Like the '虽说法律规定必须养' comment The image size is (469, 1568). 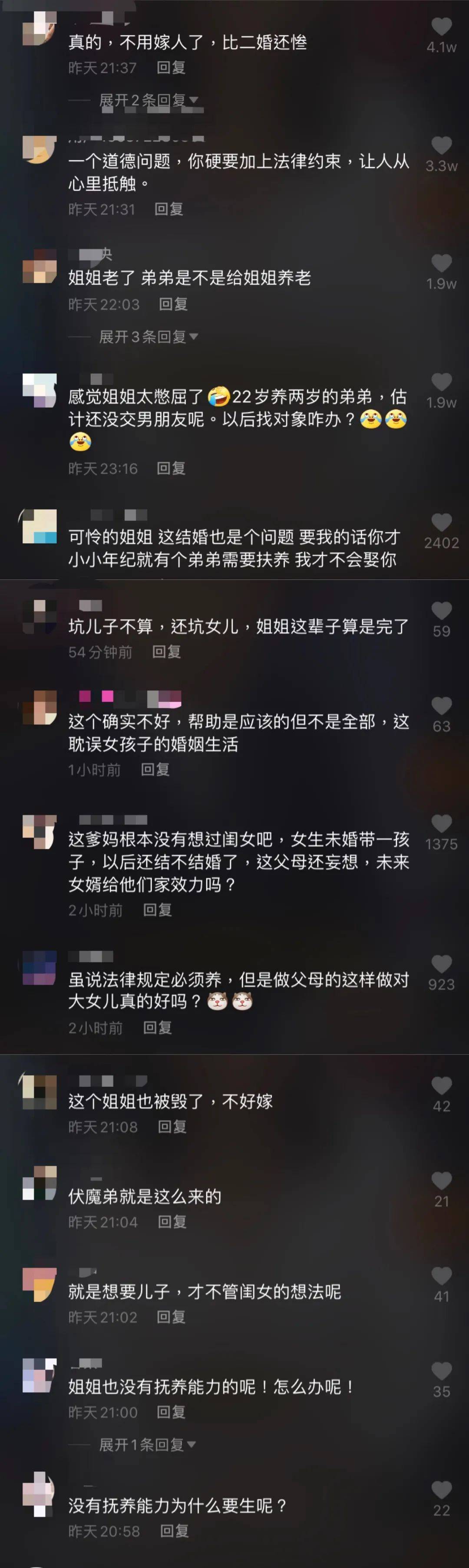point(441,964)
